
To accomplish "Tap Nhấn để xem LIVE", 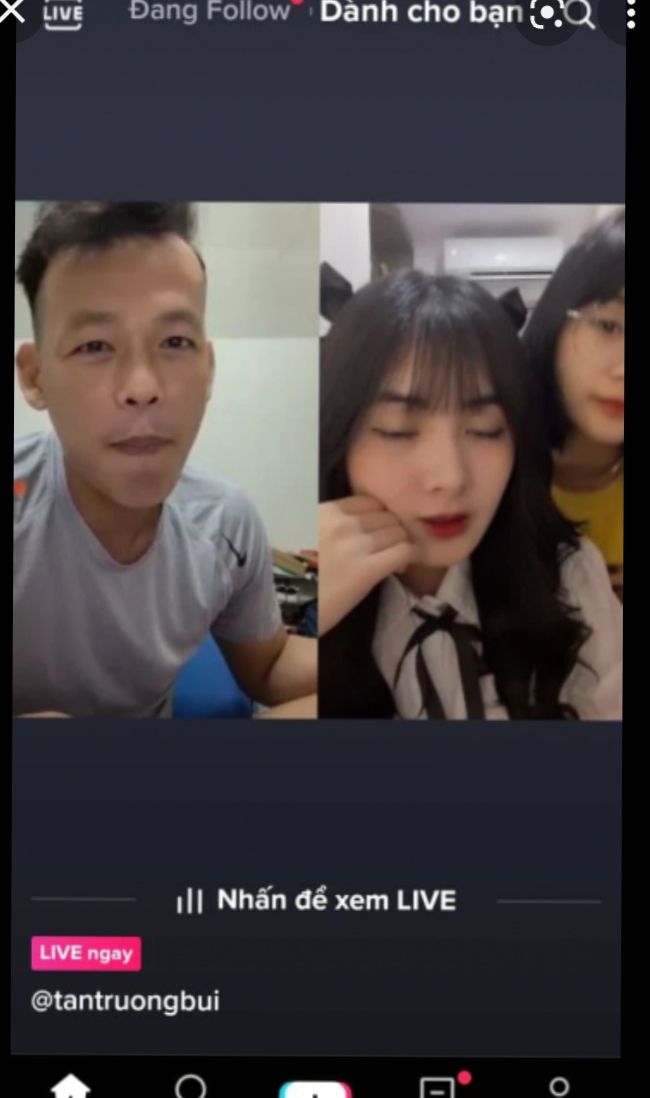I will [x=316, y=900].
